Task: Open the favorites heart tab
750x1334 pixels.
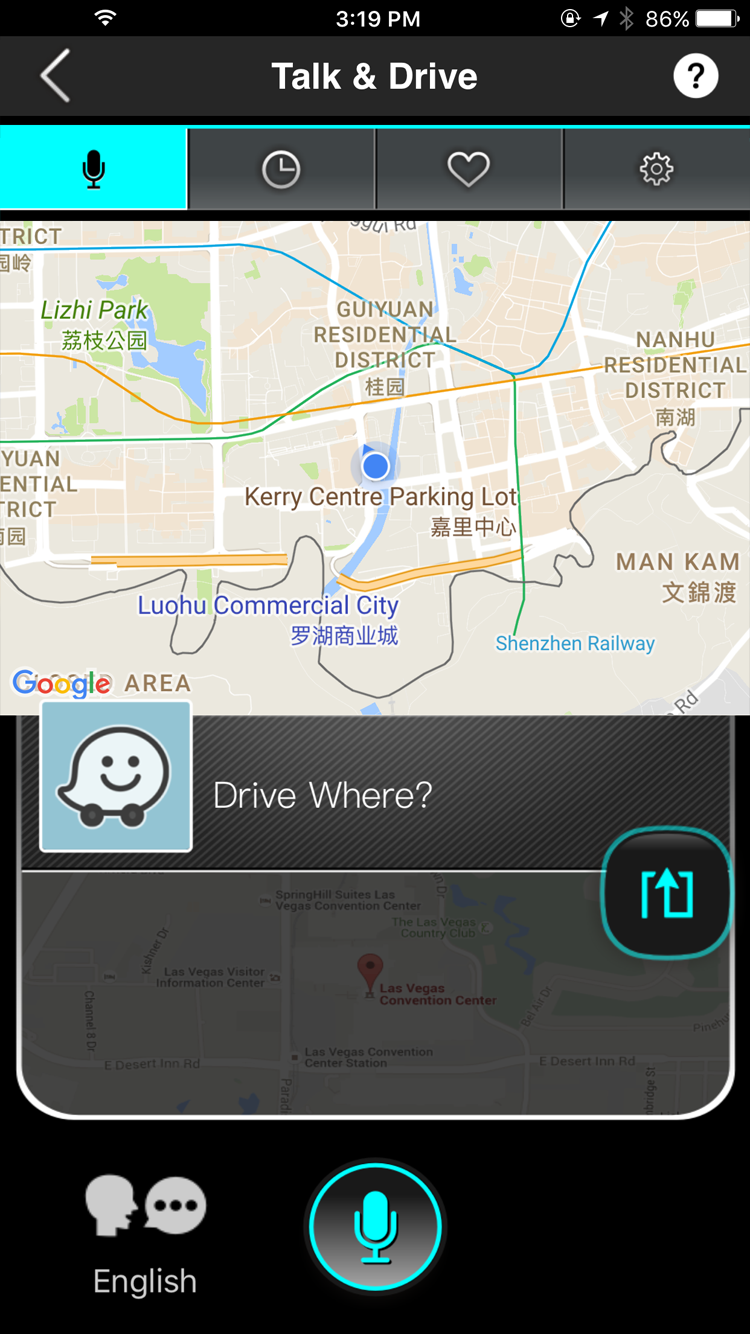Action: pyautogui.click(x=468, y=170)
